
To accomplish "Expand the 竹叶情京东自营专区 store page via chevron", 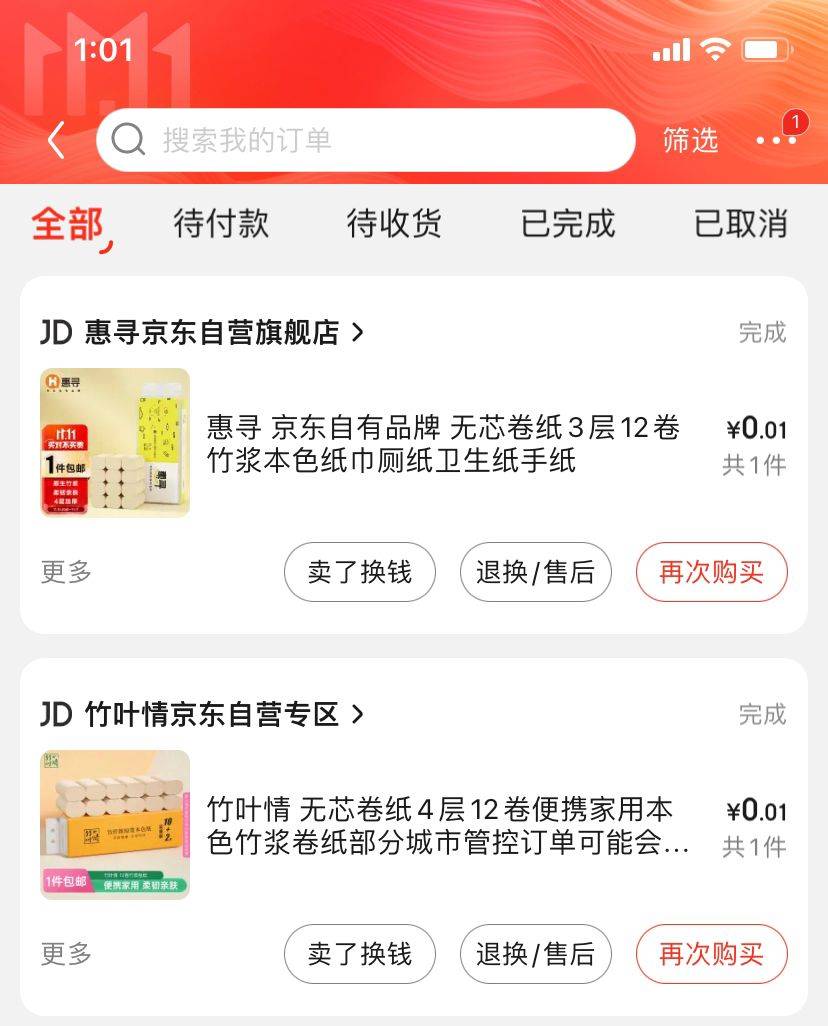I will (360, 715).
